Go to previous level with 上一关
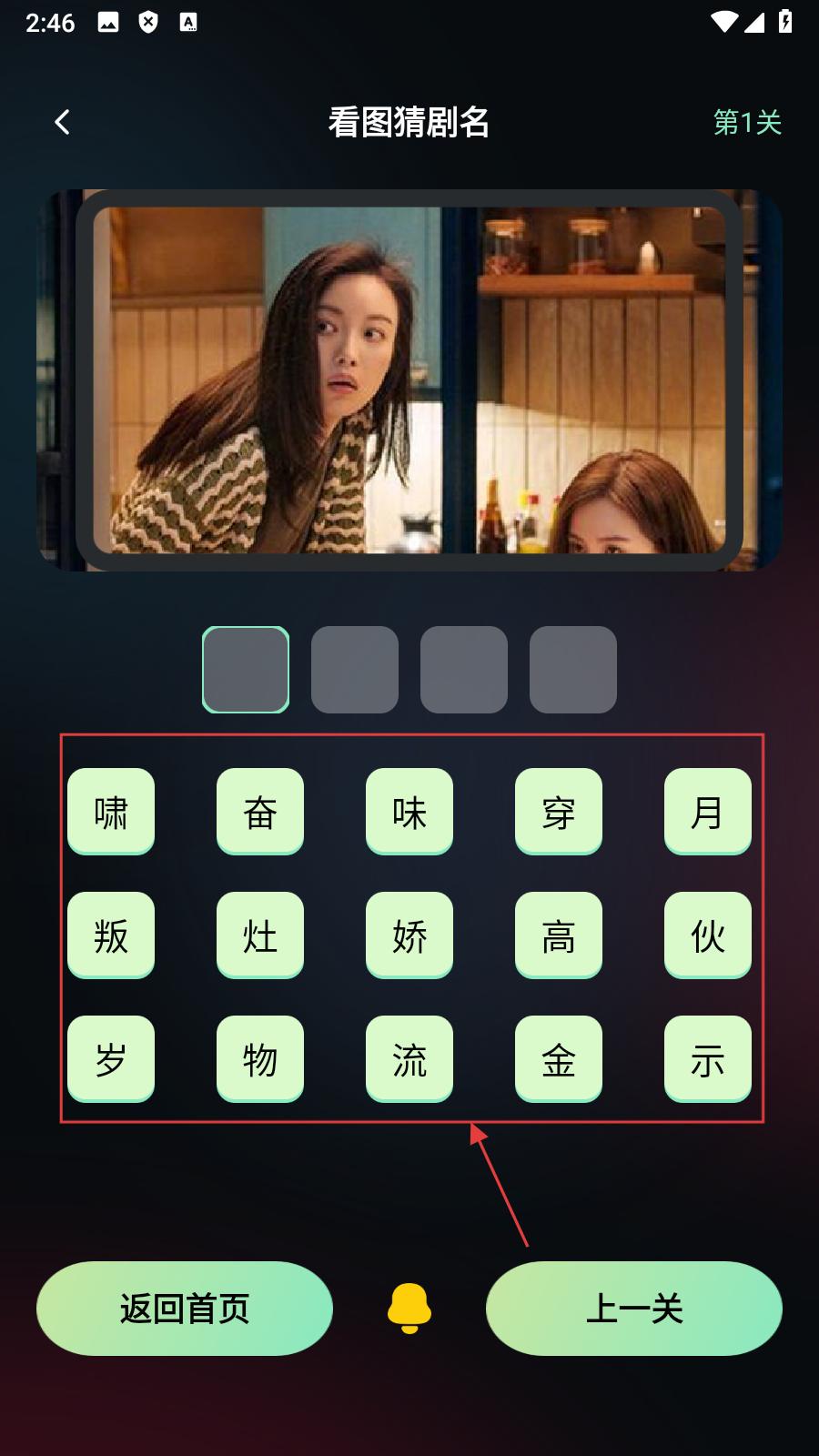This screenshot has height=1456, width=819. tap(634, 1309)
